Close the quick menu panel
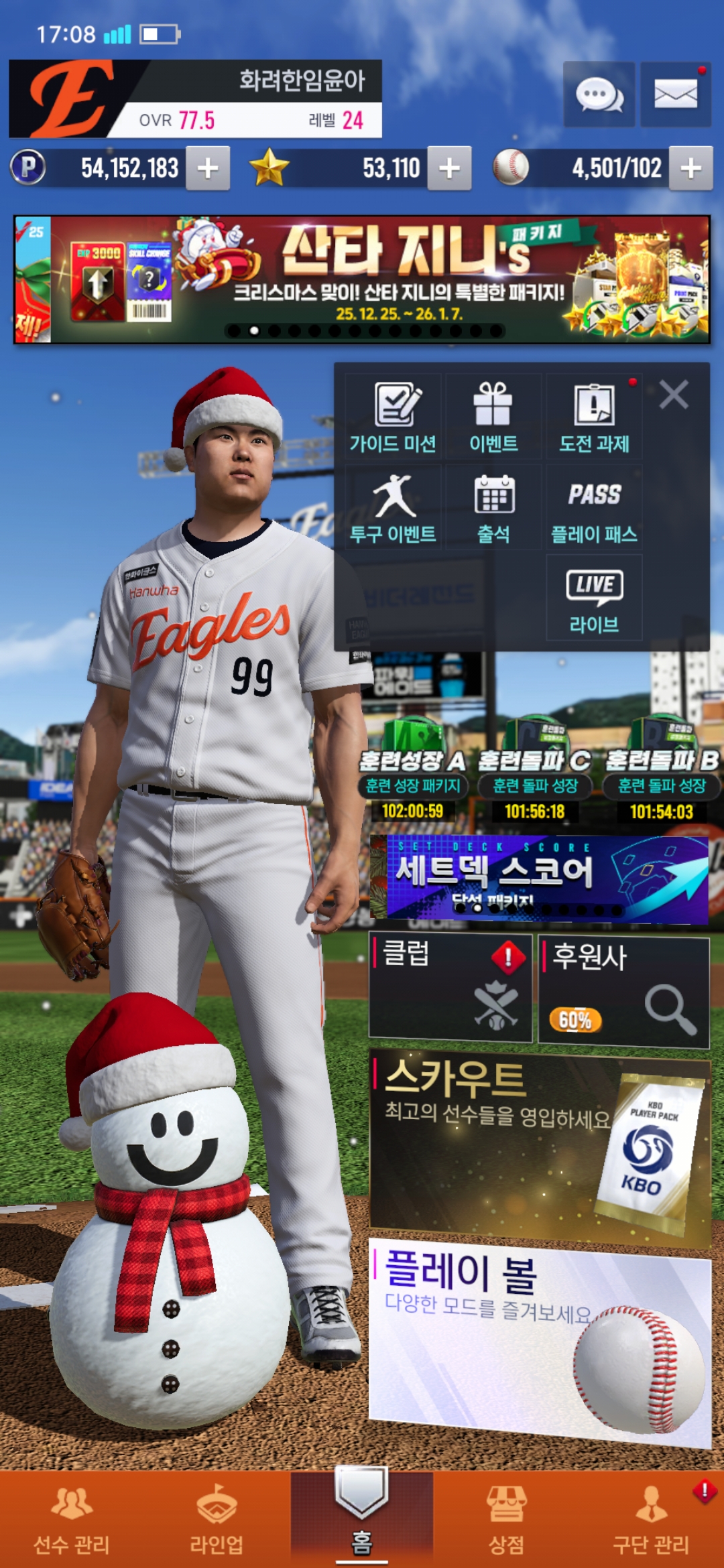724x1568 pixels. pyautogui.click(x=674, y=395)
